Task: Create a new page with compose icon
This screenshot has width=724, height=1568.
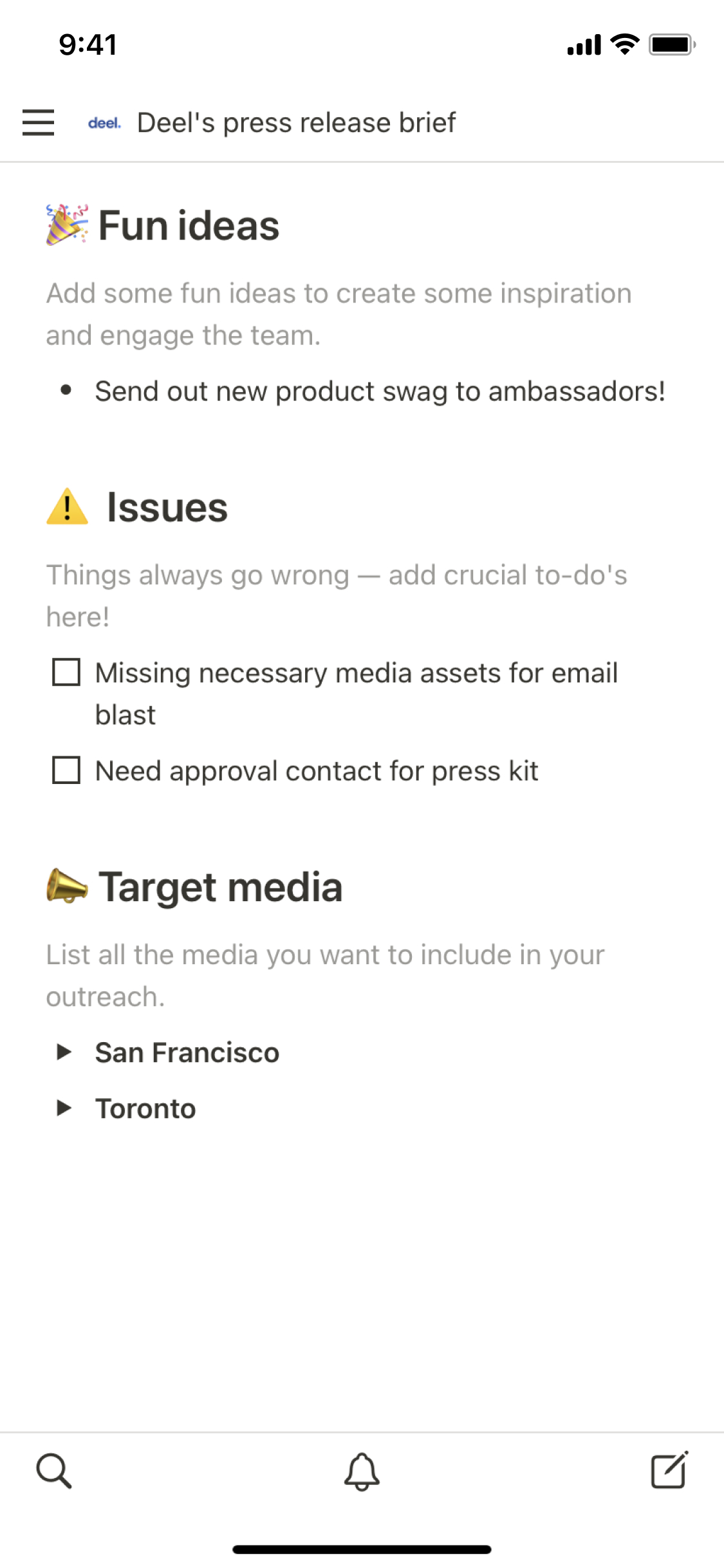Action: point(669,1470)
